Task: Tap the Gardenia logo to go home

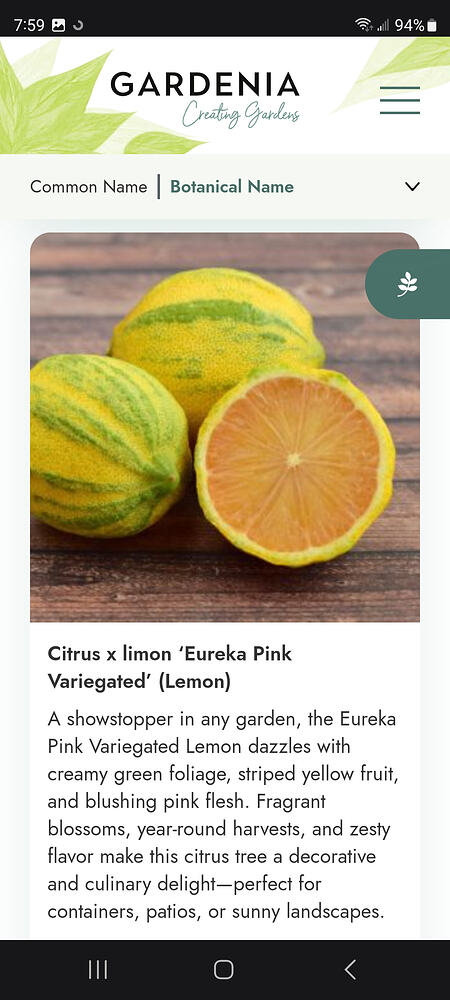Action: pos(205,98)
